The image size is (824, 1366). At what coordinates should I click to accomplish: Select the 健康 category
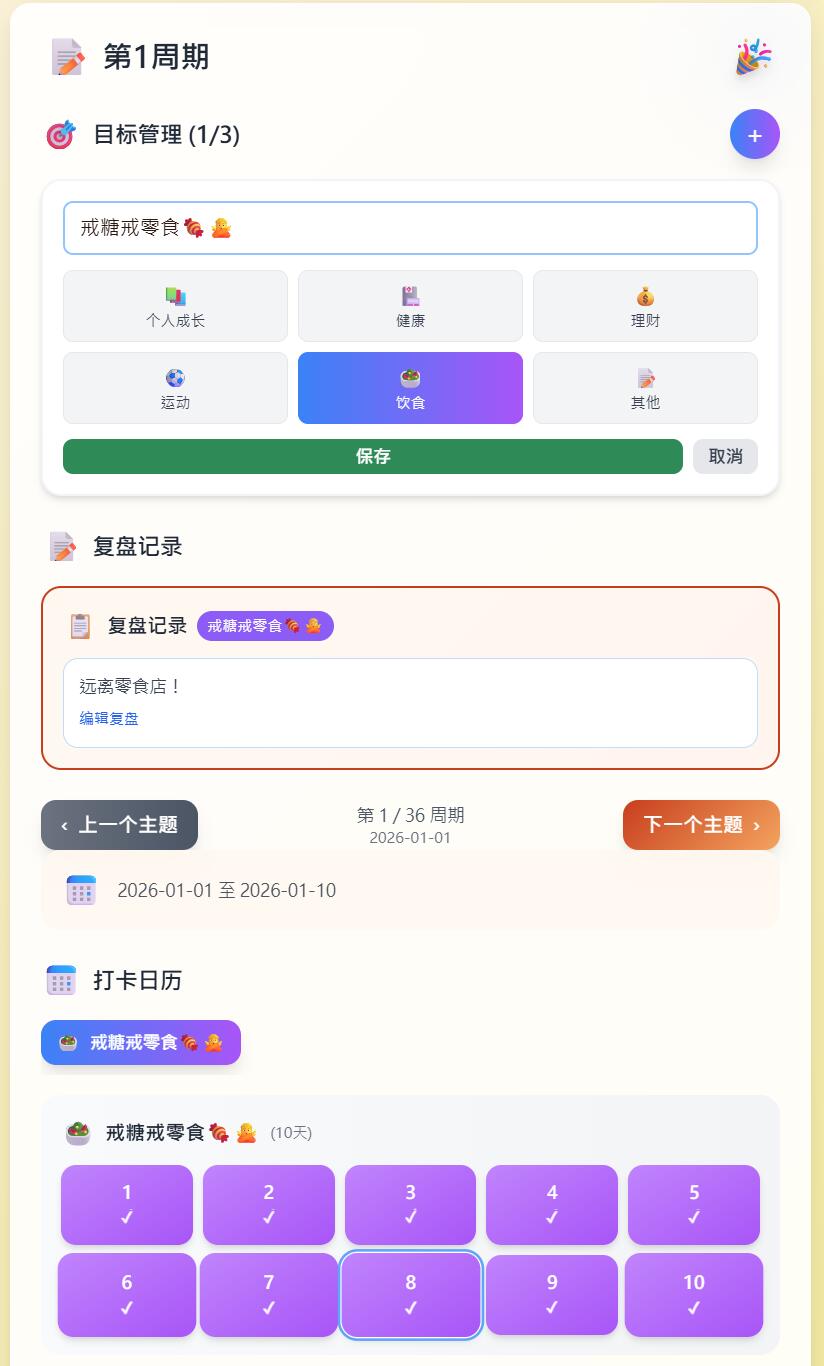point(410,305)
